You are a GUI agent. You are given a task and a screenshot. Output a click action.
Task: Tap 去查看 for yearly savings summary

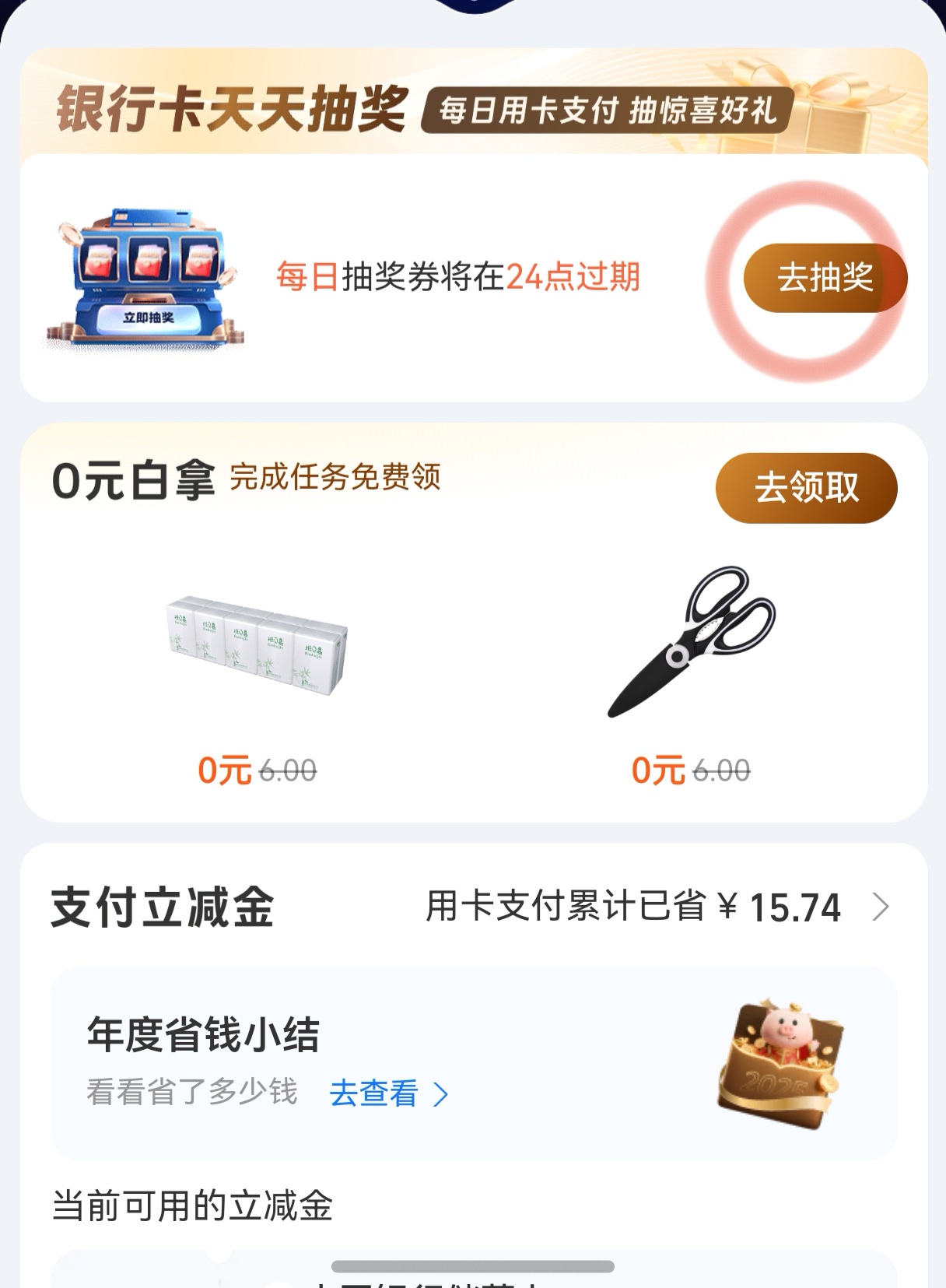coord(388,1093)
